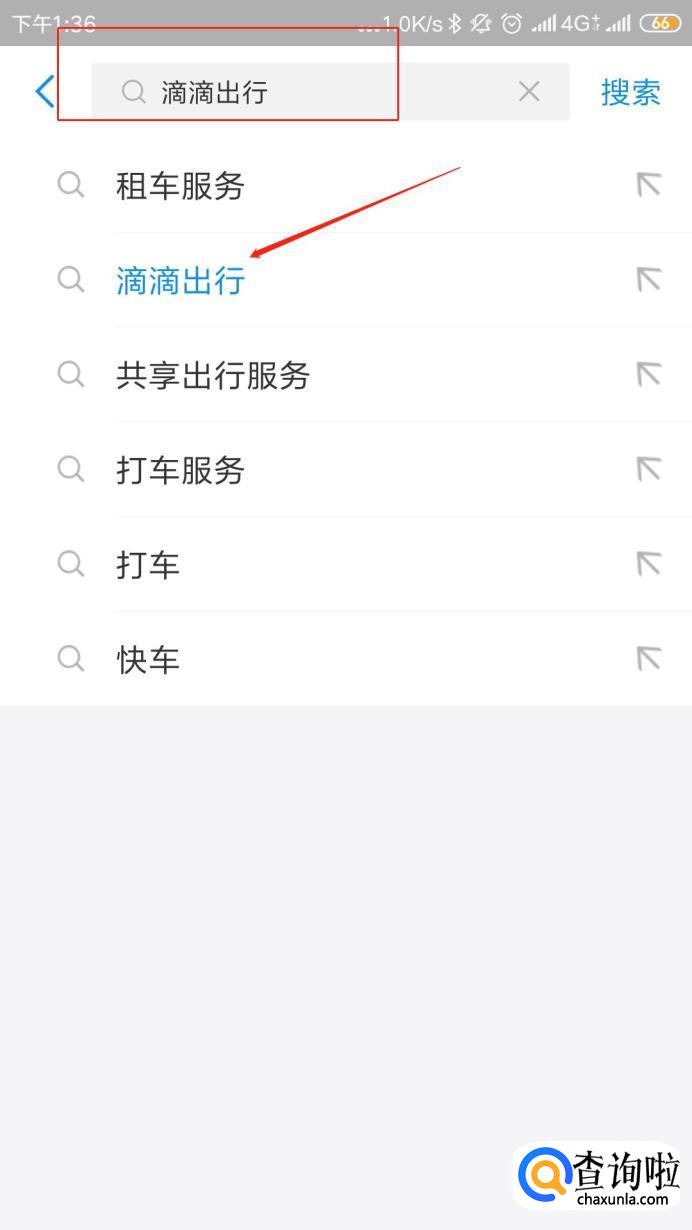Clear the search text with the X

coord(529,92)
